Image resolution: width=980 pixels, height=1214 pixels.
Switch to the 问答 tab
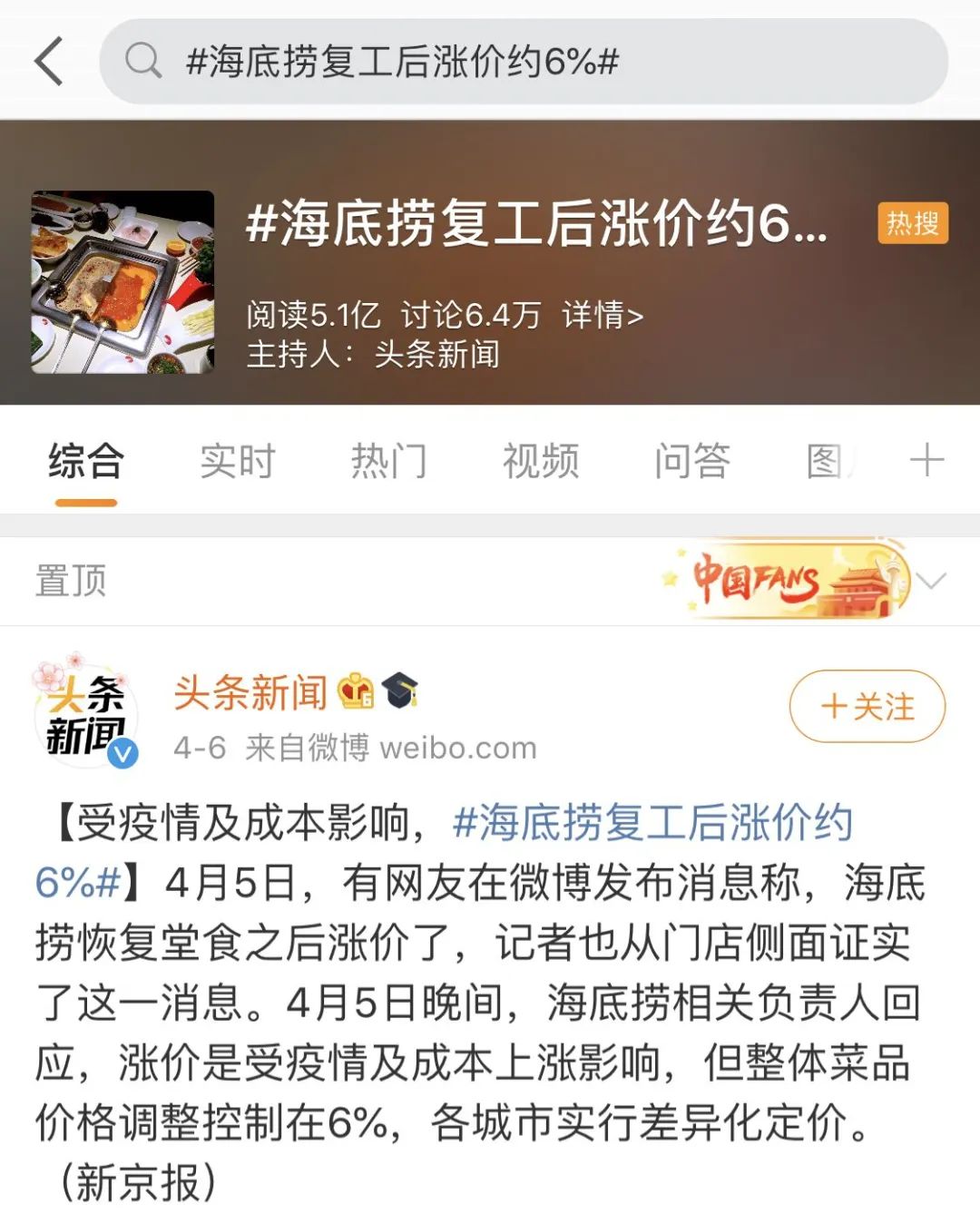pyautogui.click(x=692, y=461)
